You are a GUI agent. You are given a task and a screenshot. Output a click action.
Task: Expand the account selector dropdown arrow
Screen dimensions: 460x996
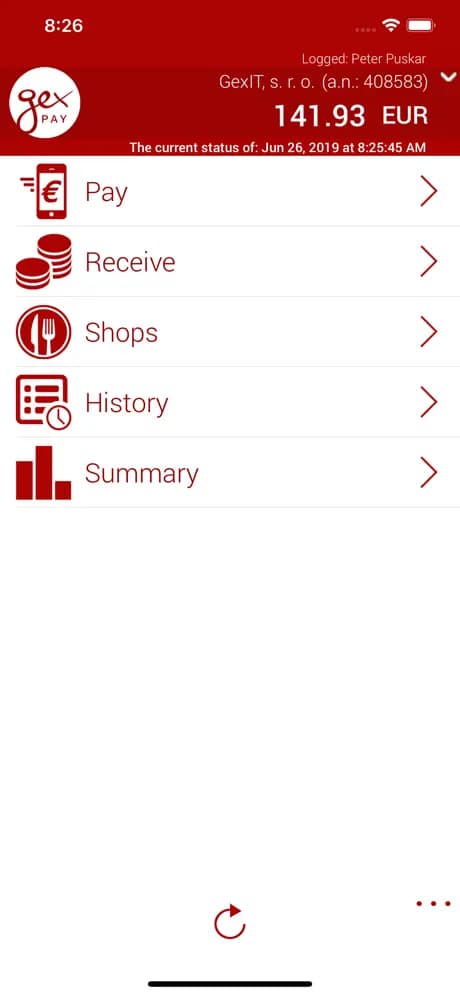click(x=449, y=78)
